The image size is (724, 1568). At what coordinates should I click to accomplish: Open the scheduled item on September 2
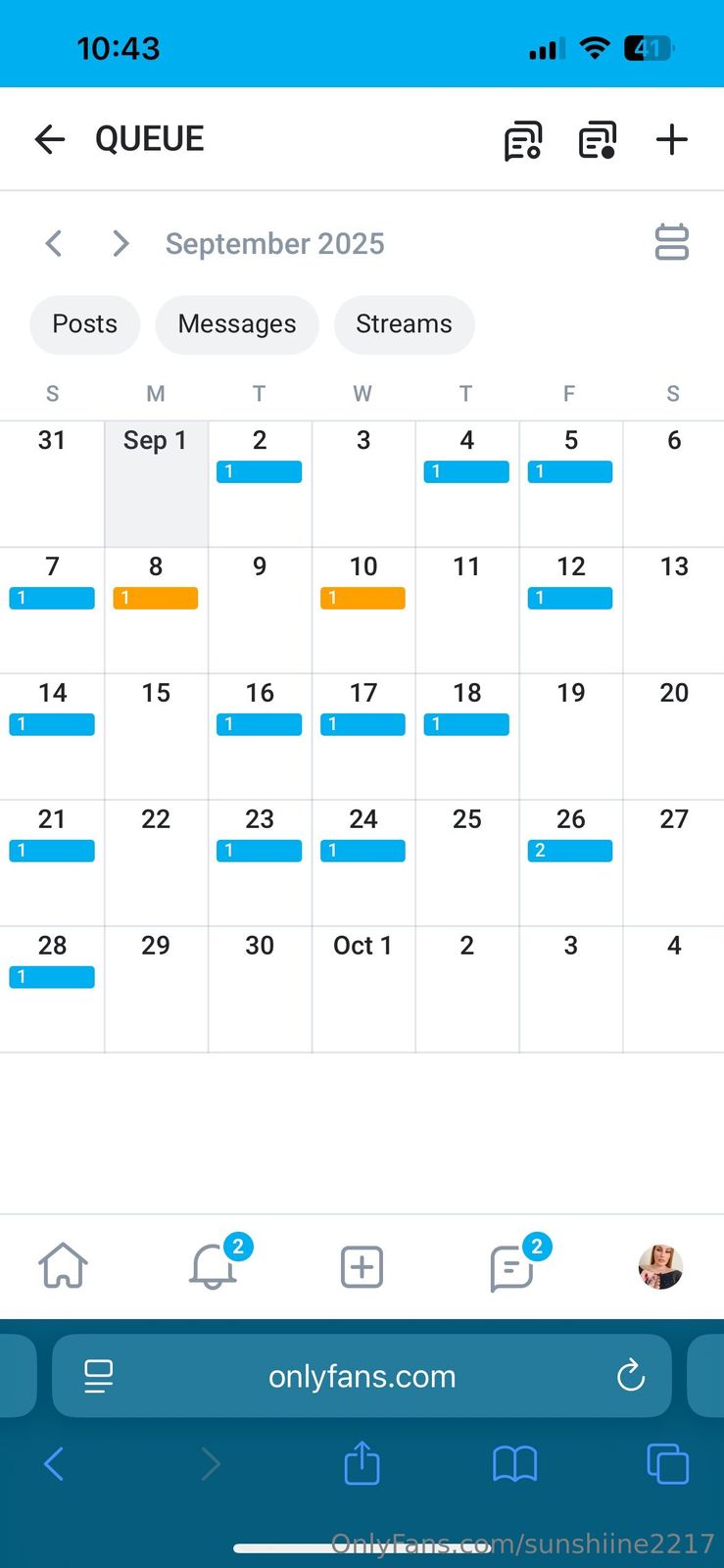pos(259,471)
